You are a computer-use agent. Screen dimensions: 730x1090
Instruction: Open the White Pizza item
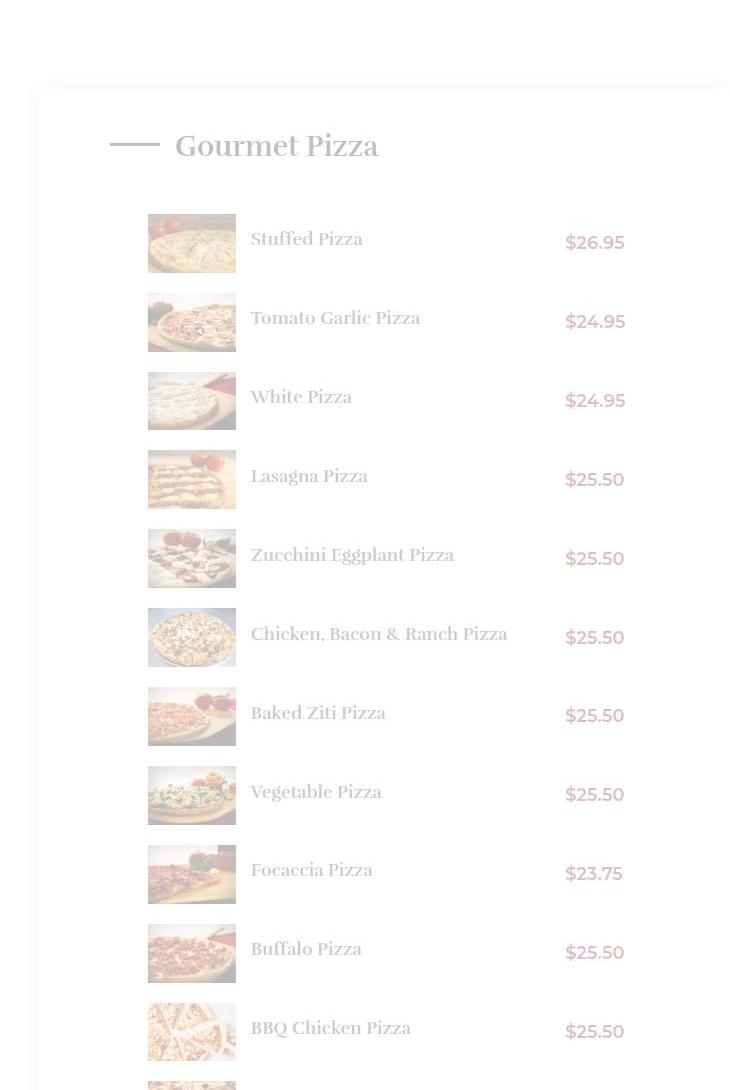(x=301, y=397)
